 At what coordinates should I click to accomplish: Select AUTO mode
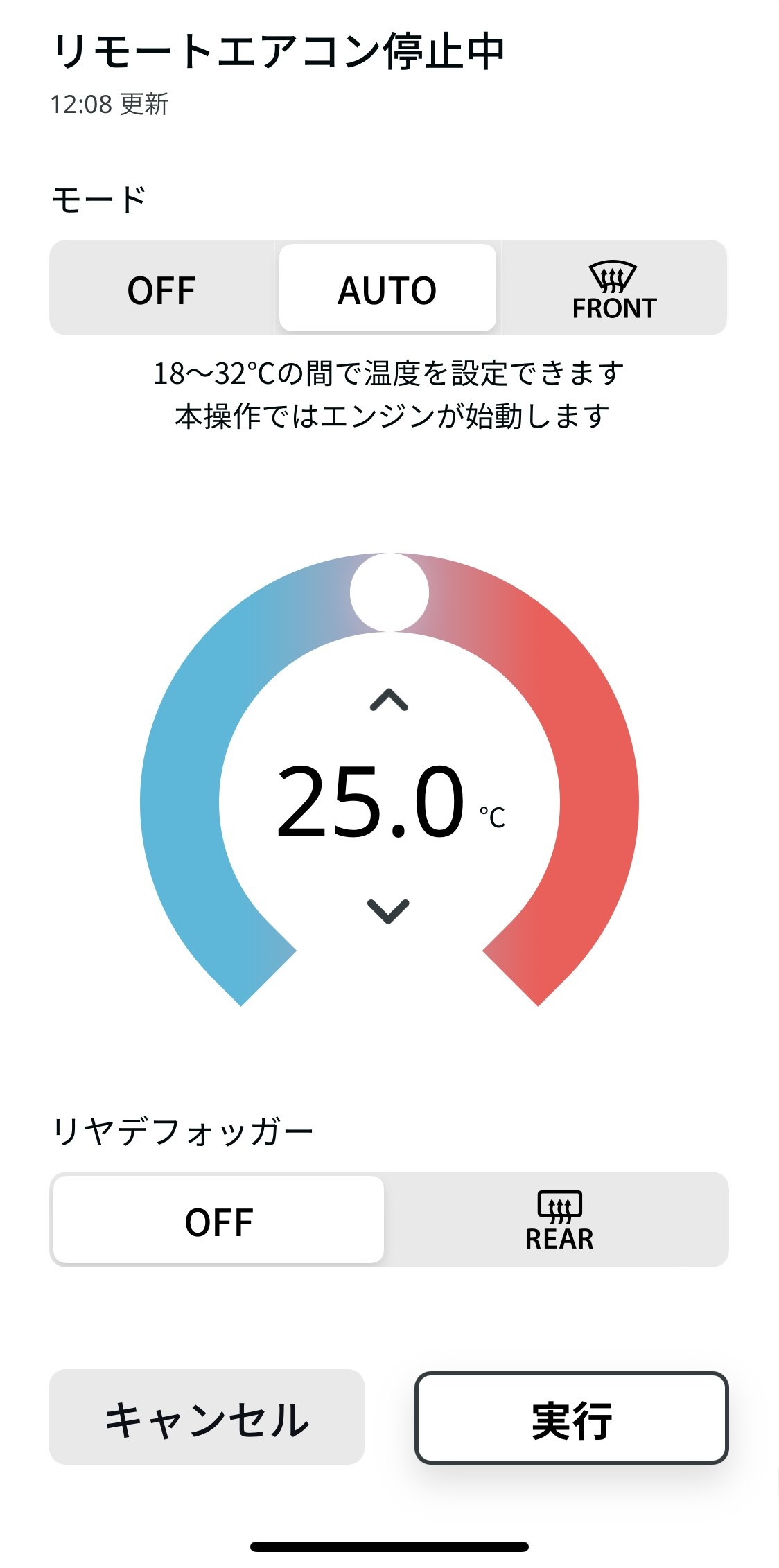pyautogui.click(x=387, y=289)
